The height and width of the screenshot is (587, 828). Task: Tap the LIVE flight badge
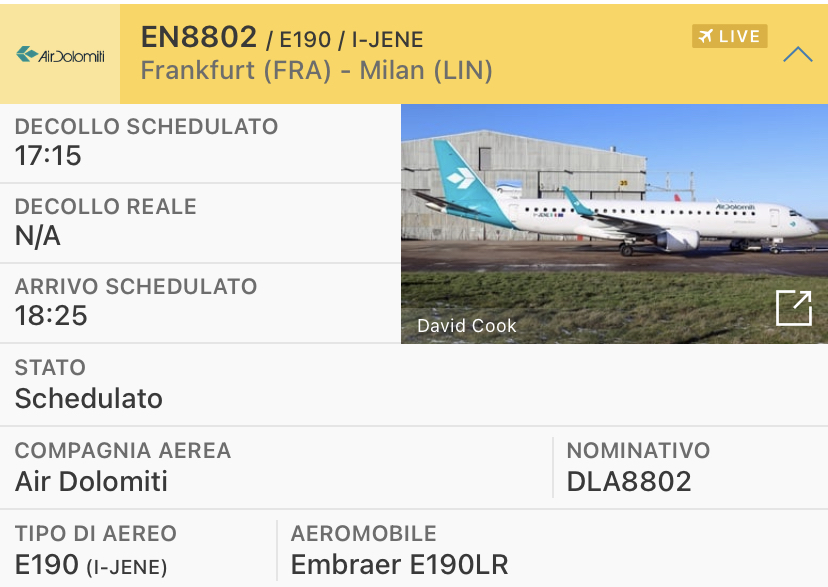pos(729,37)
